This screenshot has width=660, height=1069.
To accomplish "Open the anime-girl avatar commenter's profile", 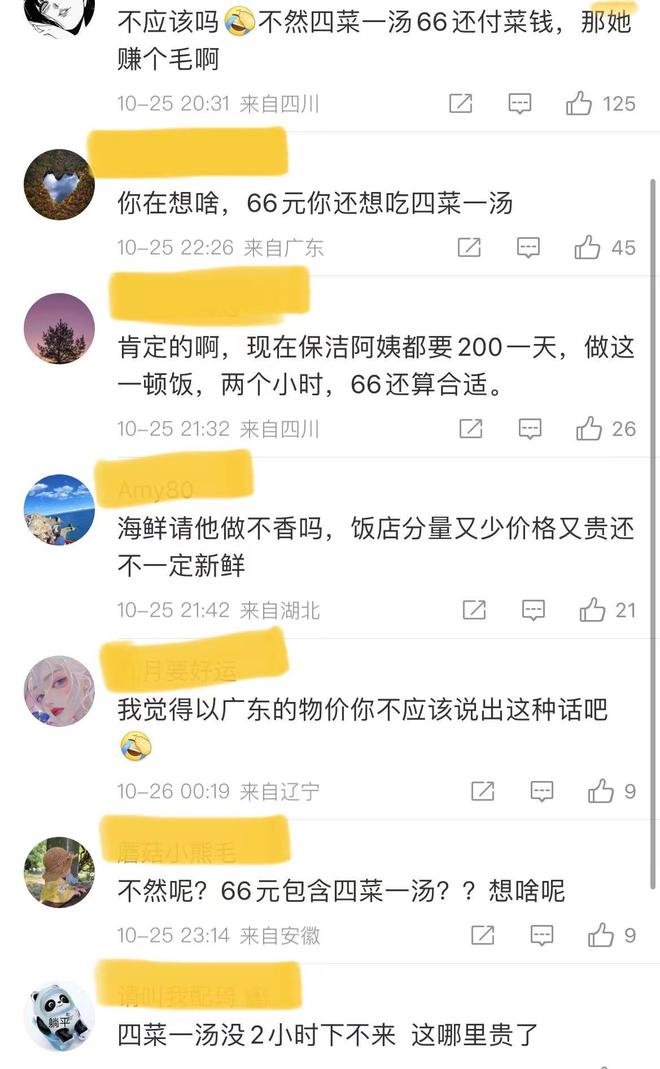I will tap(59, 691).
